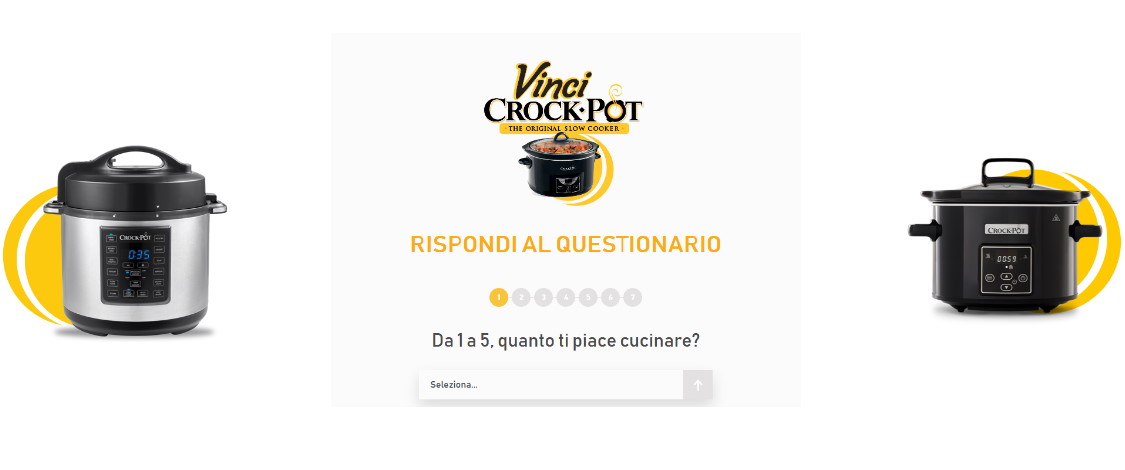
Task: Open the Seleziona dropdown for cooking rating
Action: click(x=550, y=385)
